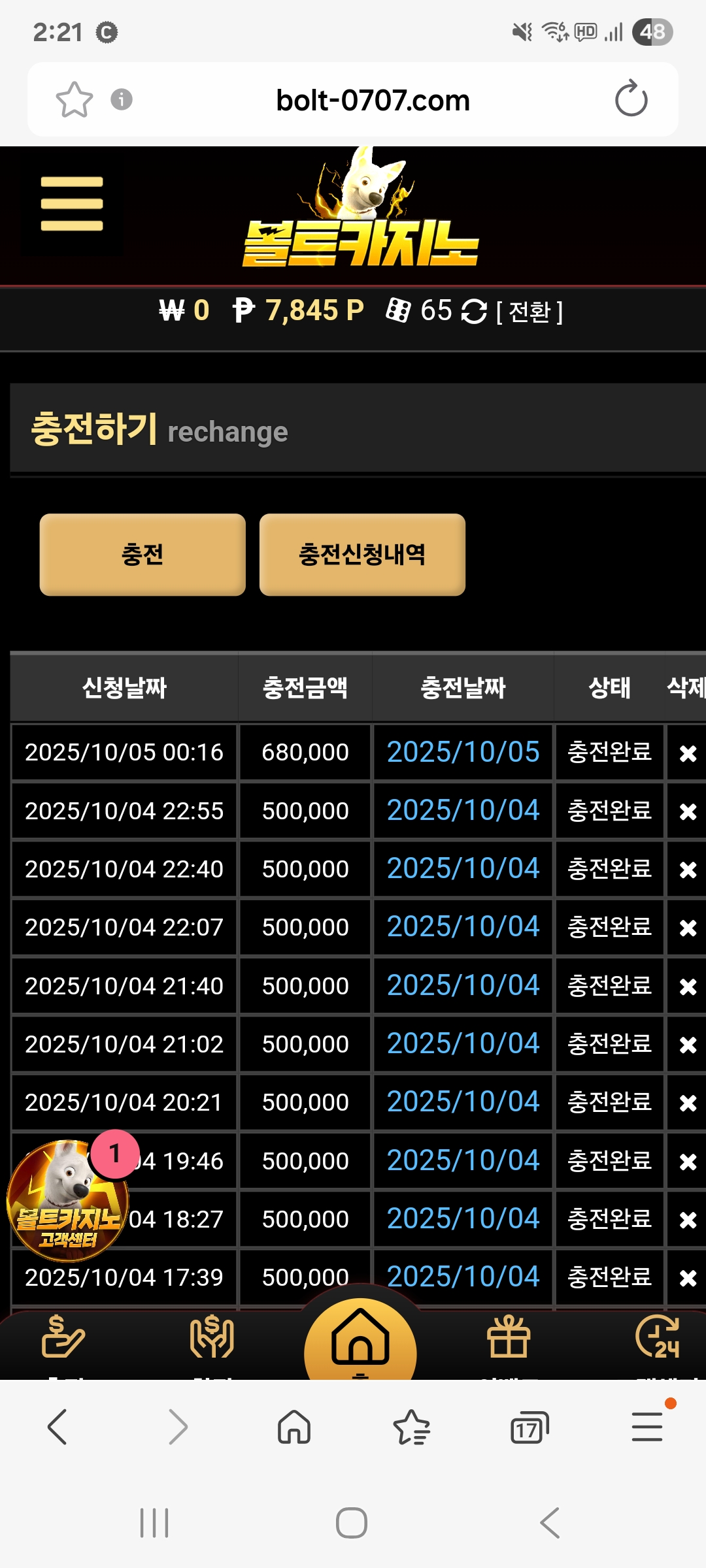Remove the 2025/10/04 21:02 recharge row
Screen dimensions: 706x1568
687,1045
